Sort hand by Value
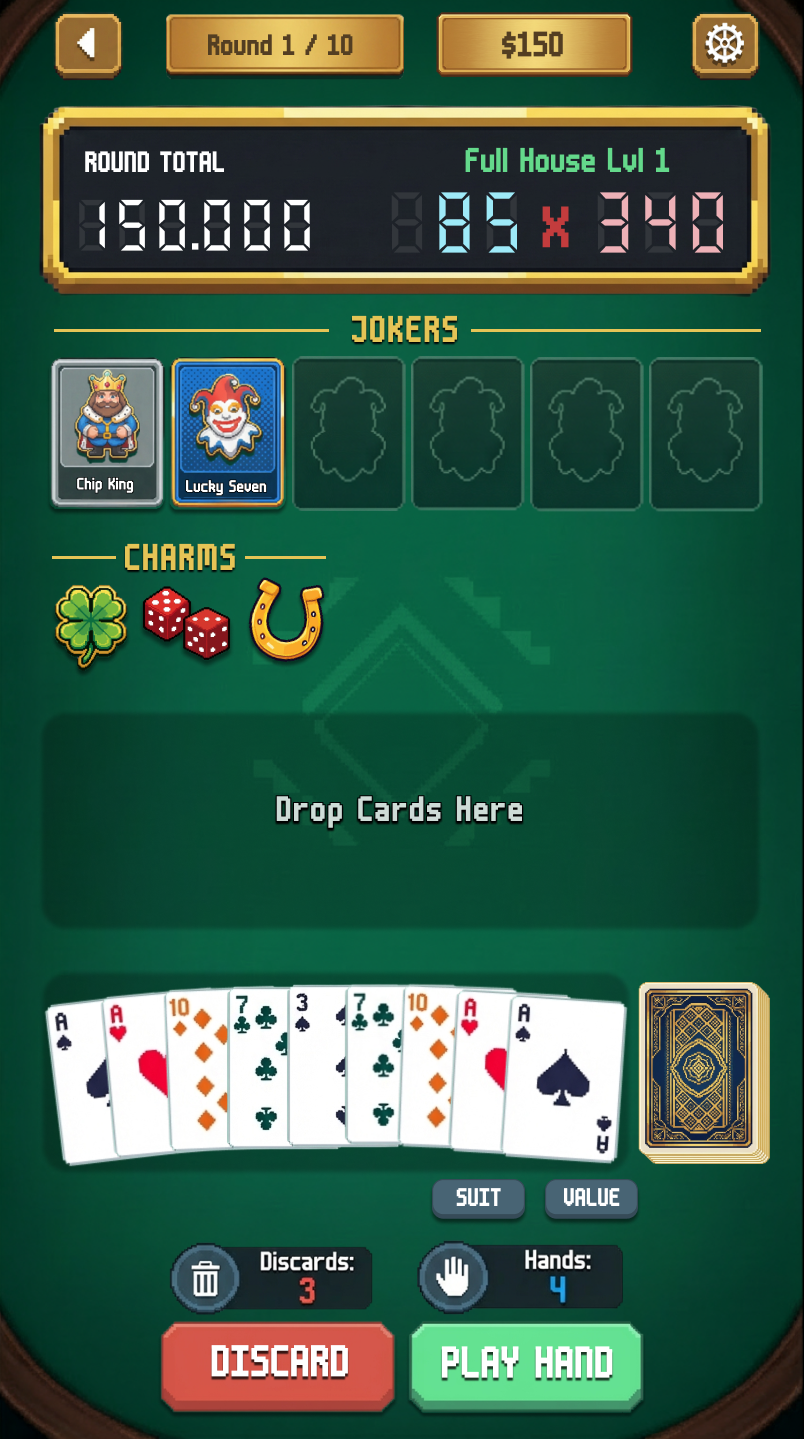 [x=591, y=1198]
